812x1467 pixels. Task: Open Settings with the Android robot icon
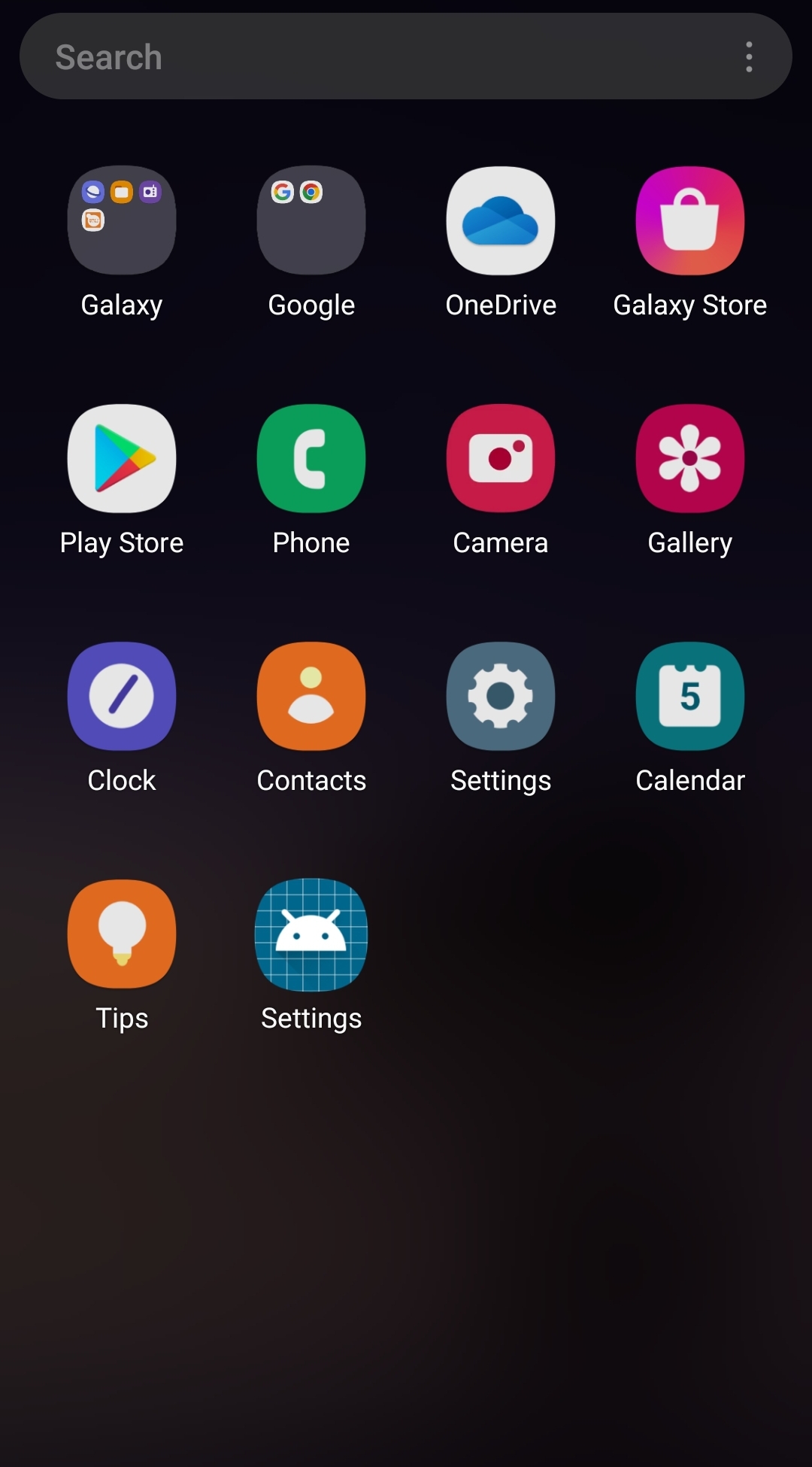[x=311, y=934]
